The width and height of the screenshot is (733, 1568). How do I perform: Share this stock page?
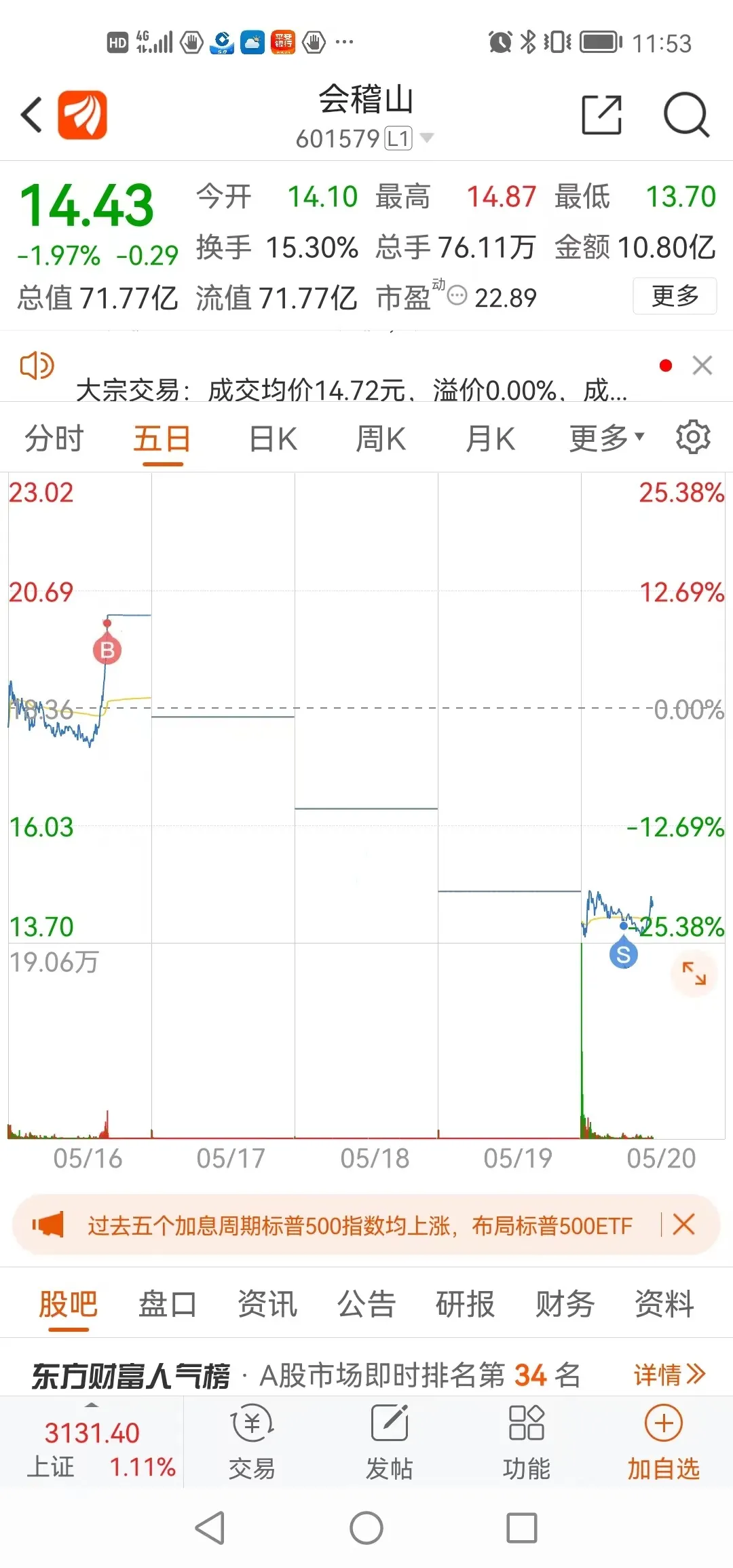point(602,115)
